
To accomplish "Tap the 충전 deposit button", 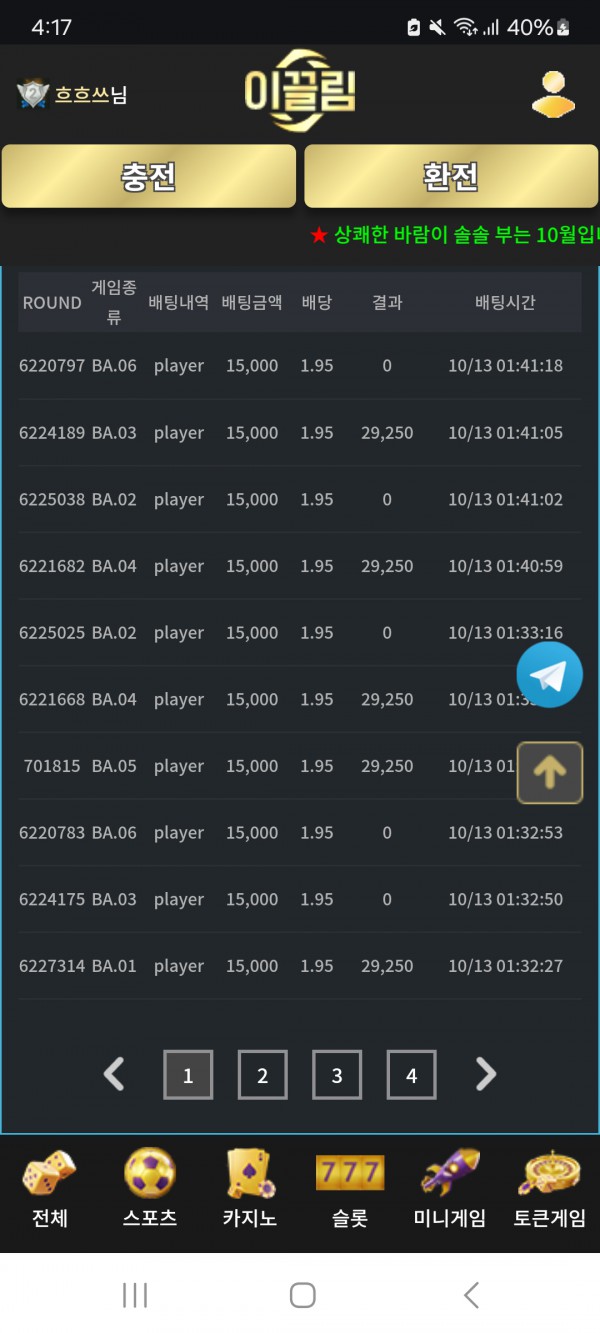I will click(149, 177).
